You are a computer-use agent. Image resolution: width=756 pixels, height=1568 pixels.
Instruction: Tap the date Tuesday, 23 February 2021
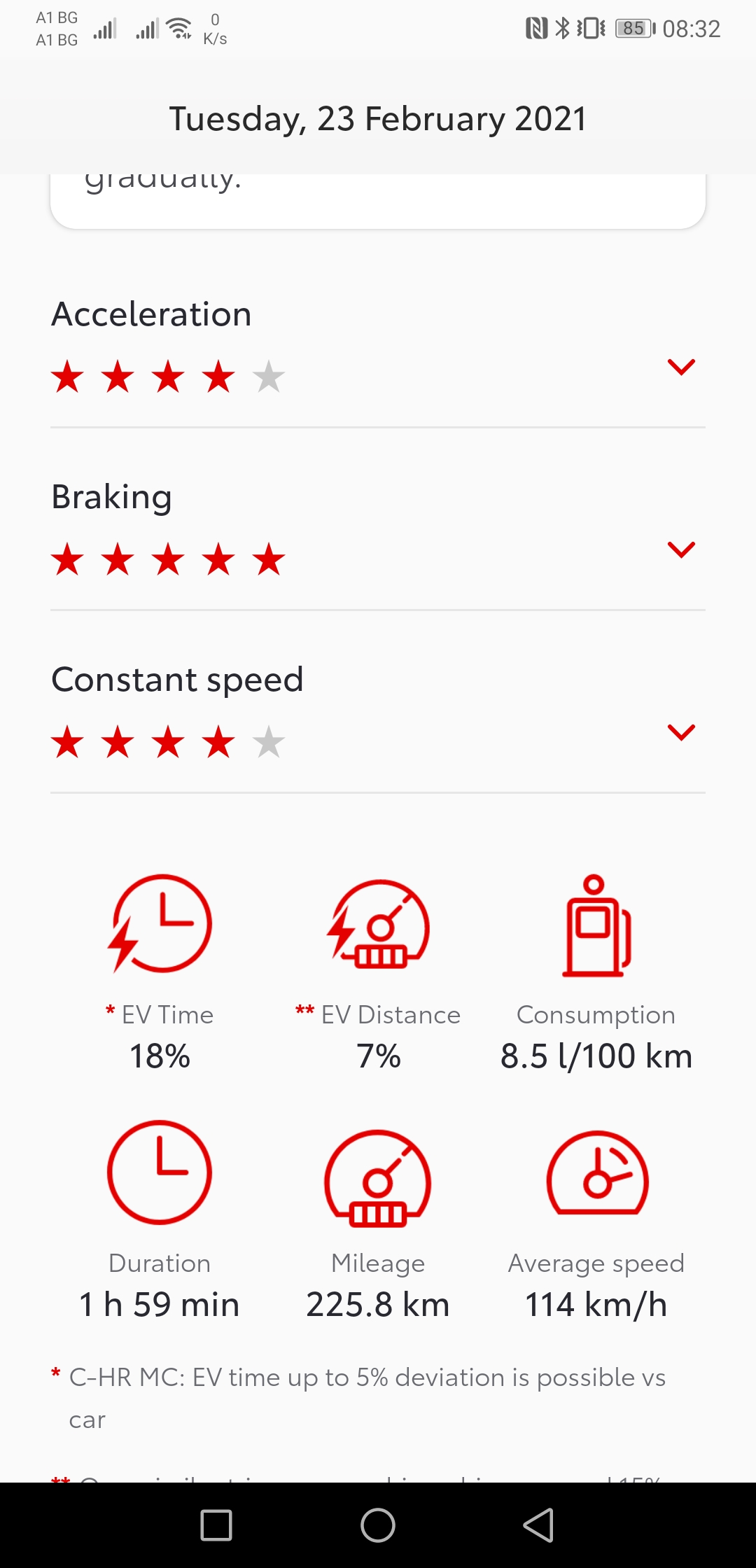pos(378,118)
